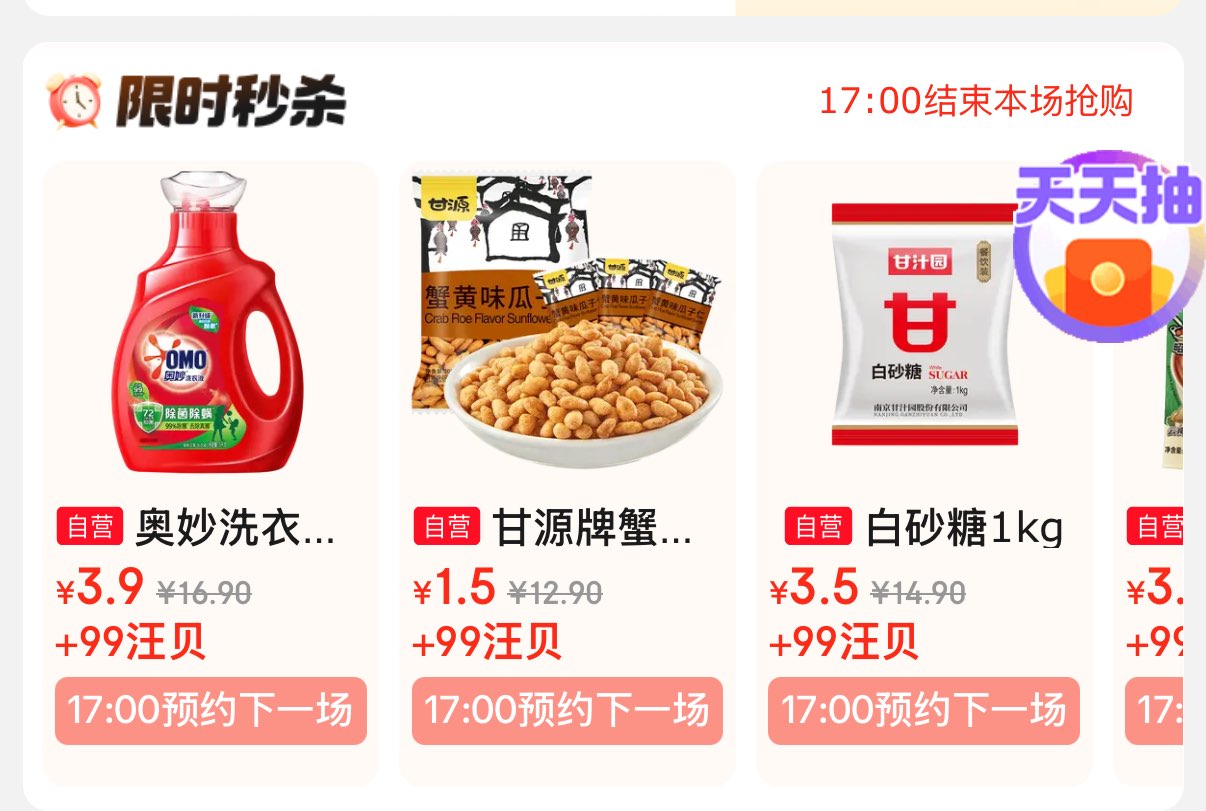Reserve next round for 奥妙洗衣液

pos(211,711)
